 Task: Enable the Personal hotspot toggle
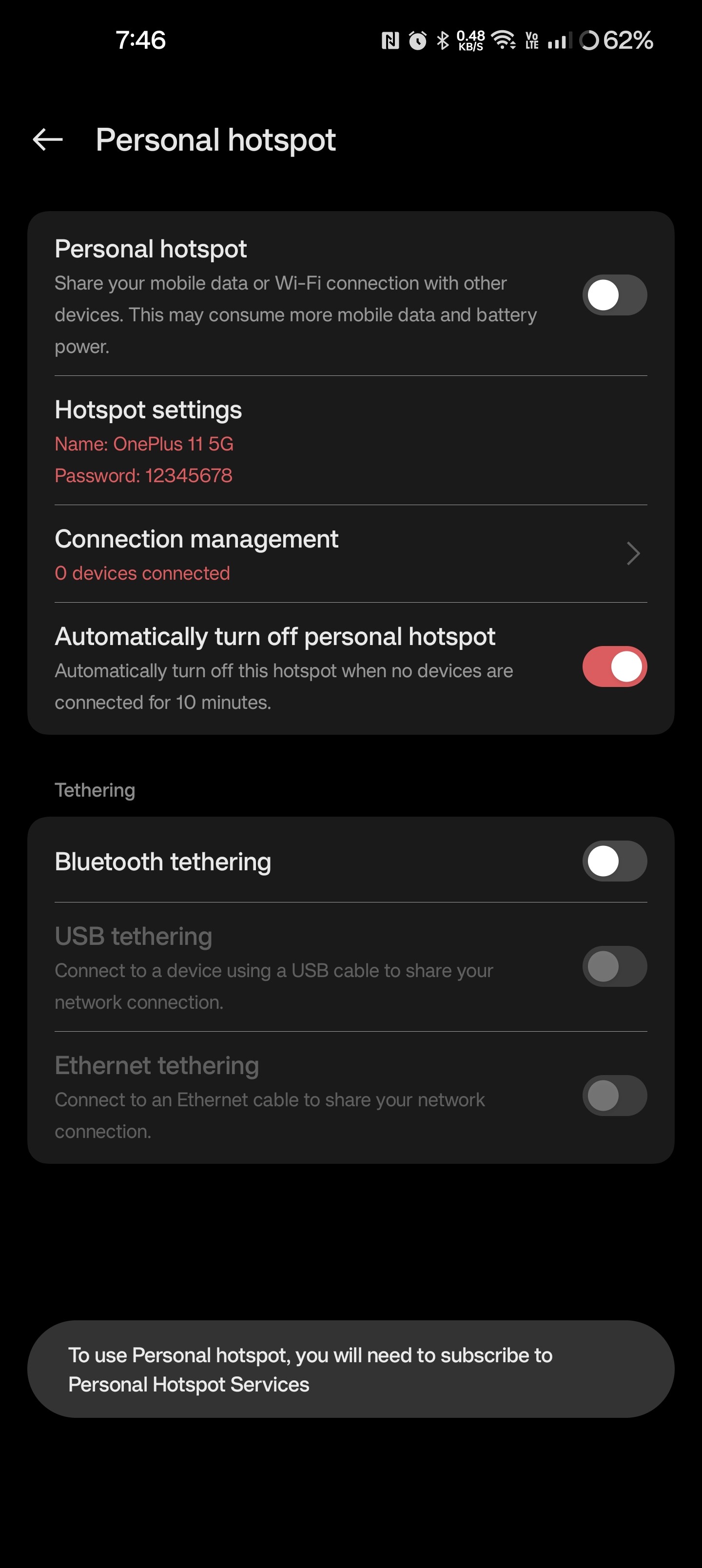(x=614, y=294)
